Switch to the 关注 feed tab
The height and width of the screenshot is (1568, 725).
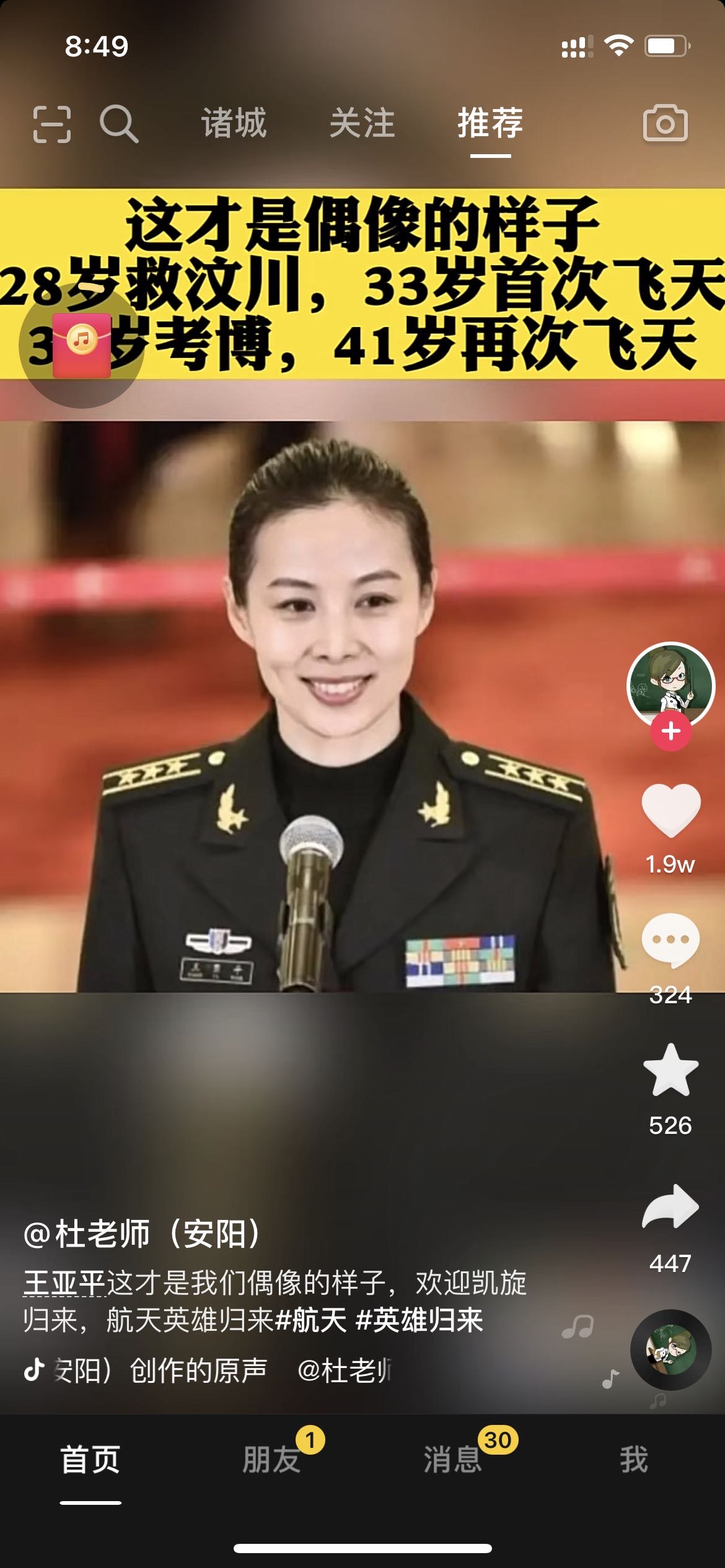coord(362,123)
